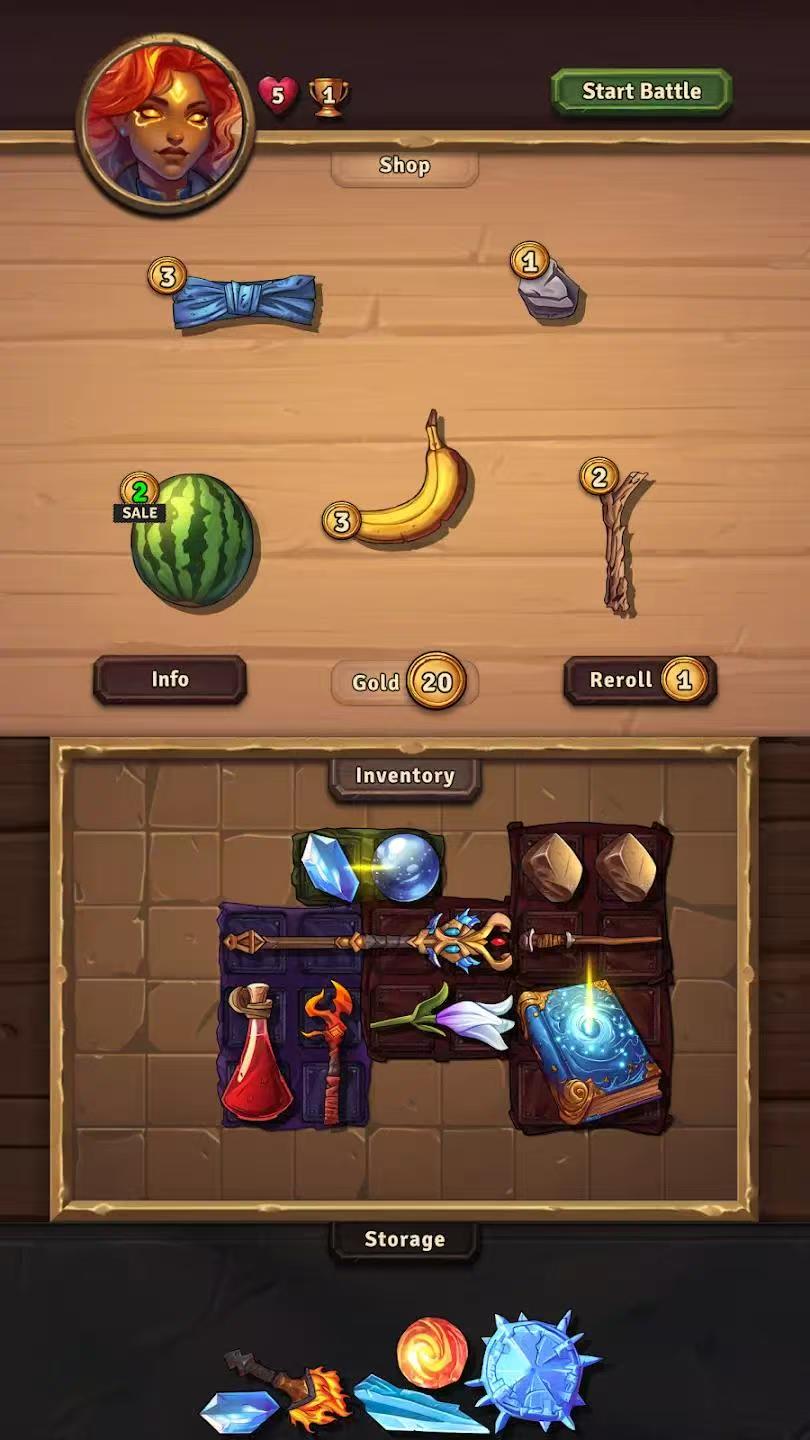Image resolution: width=810 pixels, height=1440 pixels.
Task: Select the blue spellbook in inventory
Action: 590,1055
